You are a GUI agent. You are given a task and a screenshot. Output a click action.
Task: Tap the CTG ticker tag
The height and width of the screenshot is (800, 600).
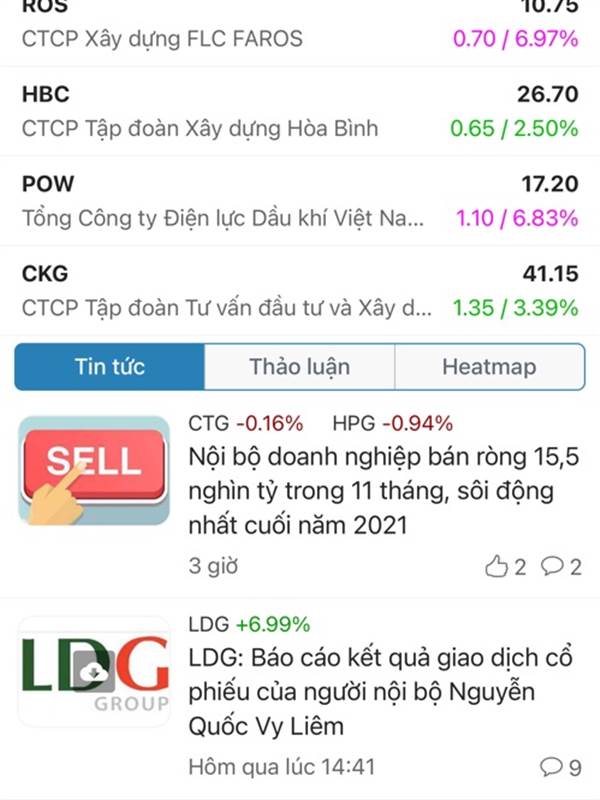[245, 423]
